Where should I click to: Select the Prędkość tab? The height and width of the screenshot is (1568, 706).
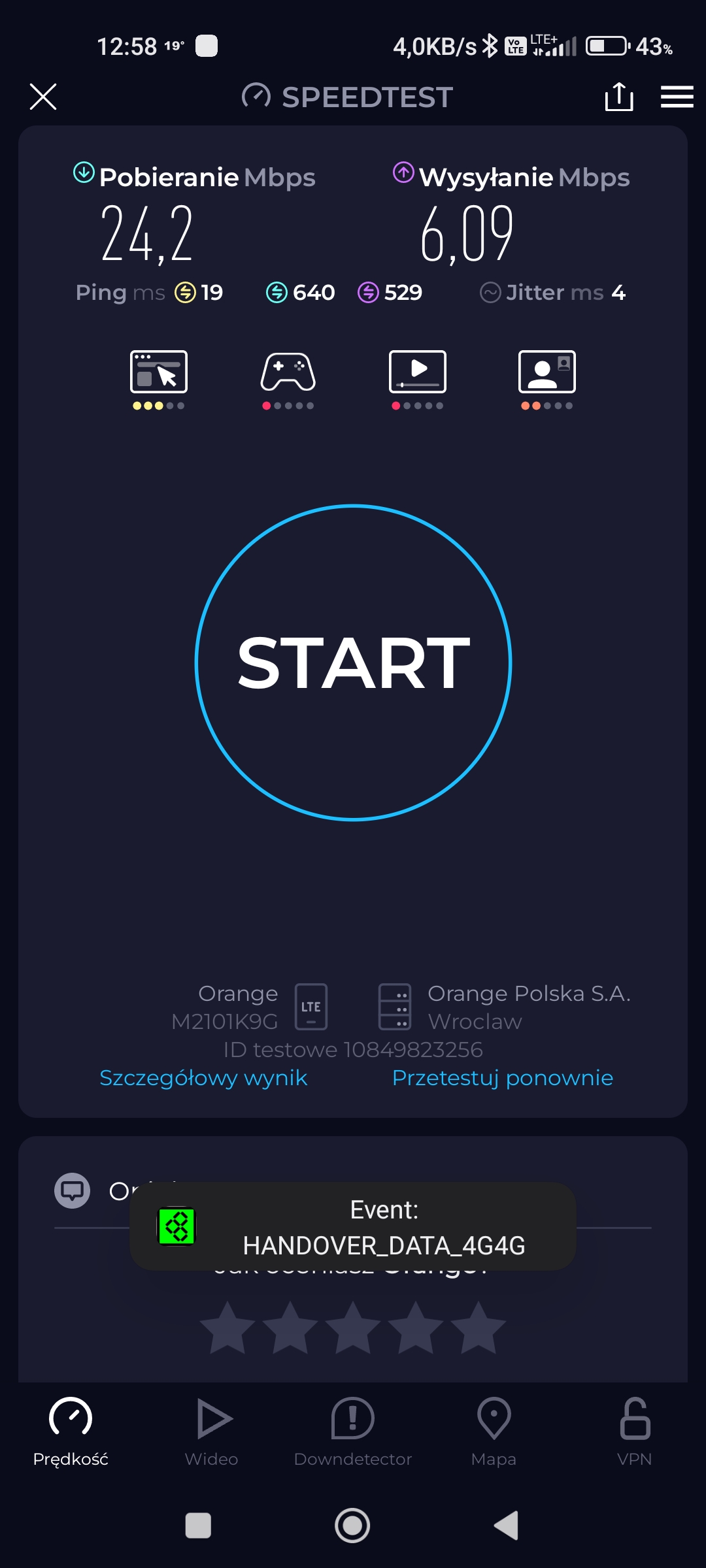coord(71,1431)
